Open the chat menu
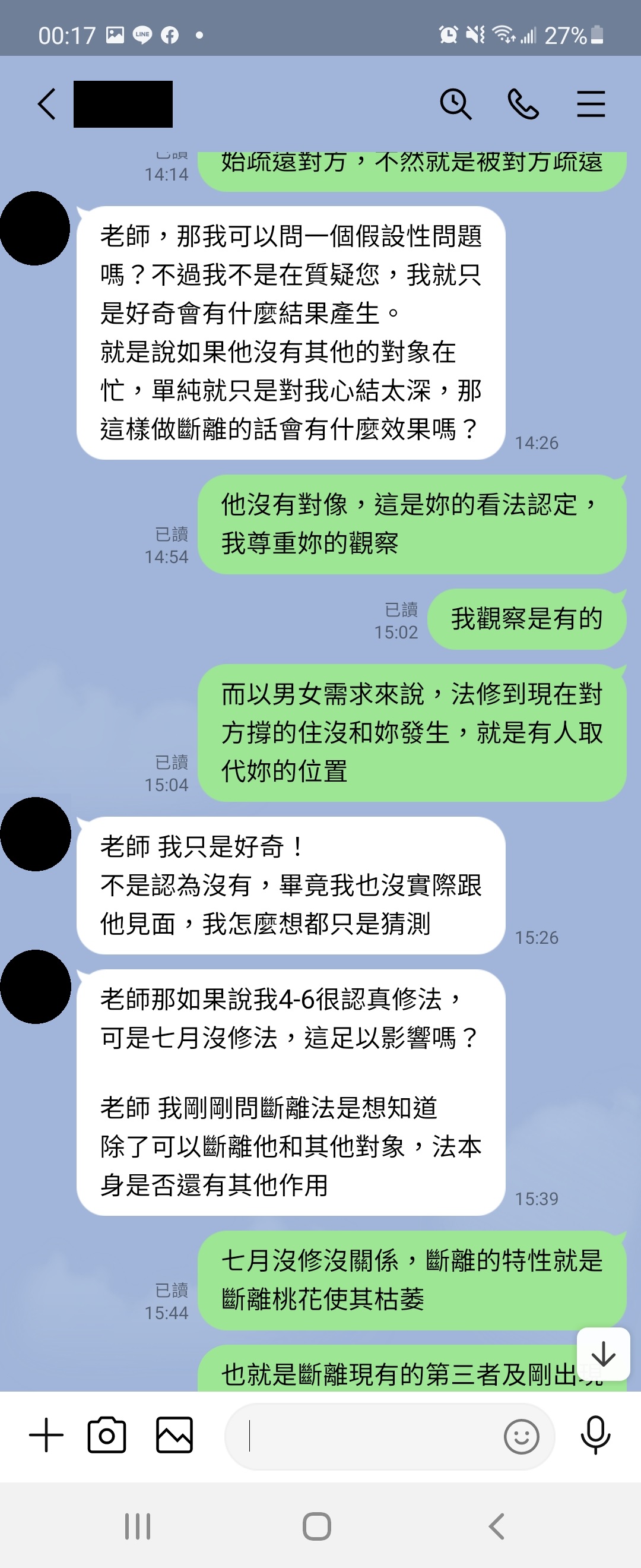 (x=591, y=104)
